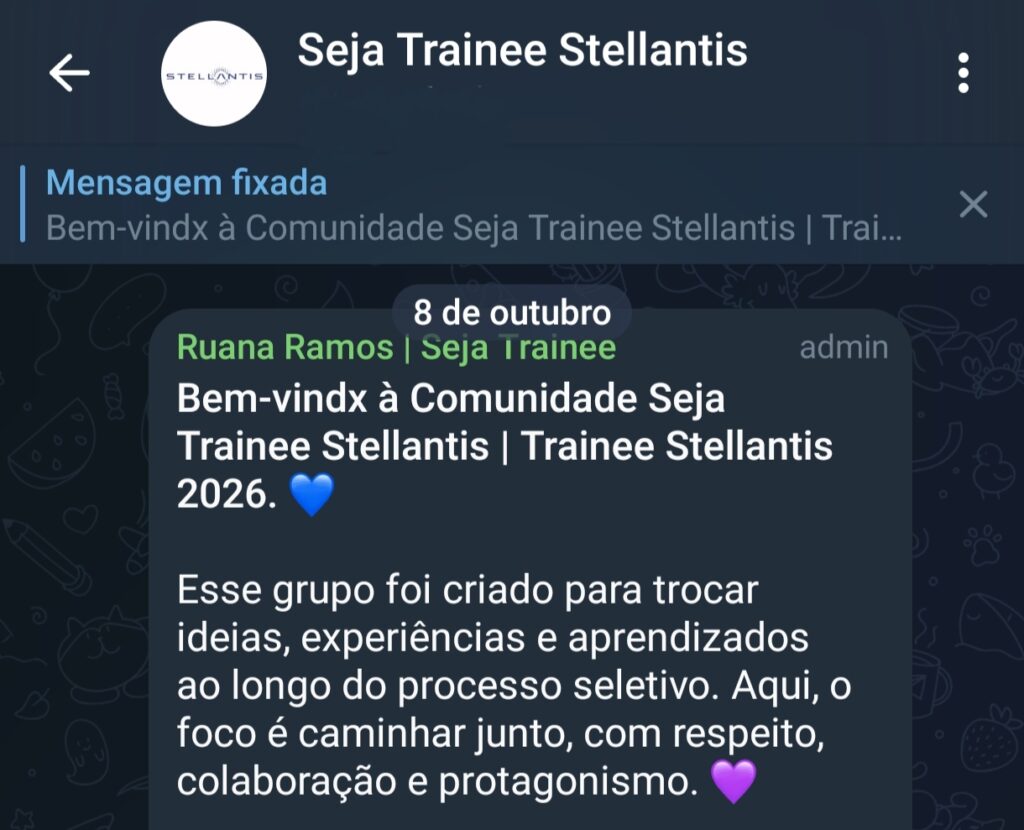Screen dimensions: 1024x830
Task: Open Ruana Ramos's profile
Action: tap(284, 348)
